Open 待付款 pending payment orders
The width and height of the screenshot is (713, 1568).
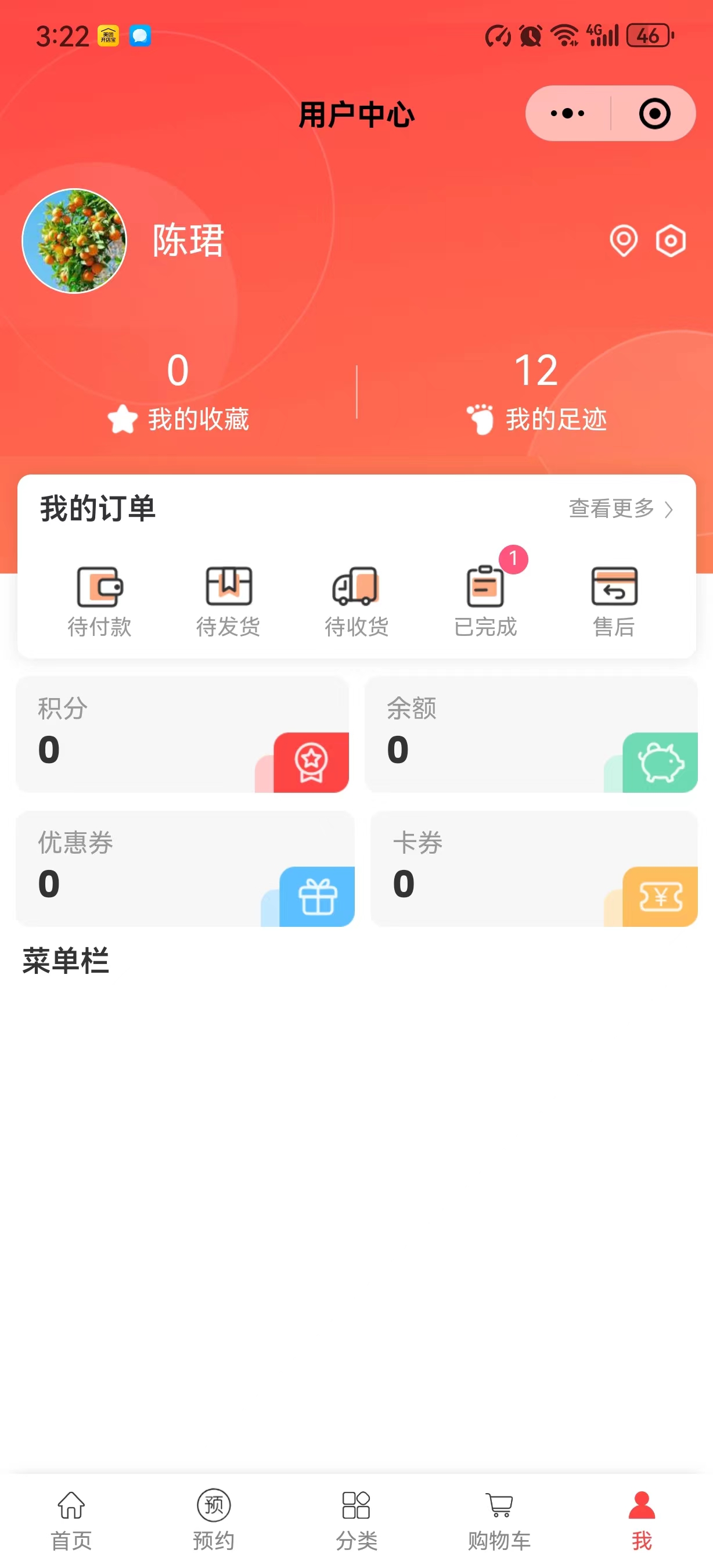(100, 600)
